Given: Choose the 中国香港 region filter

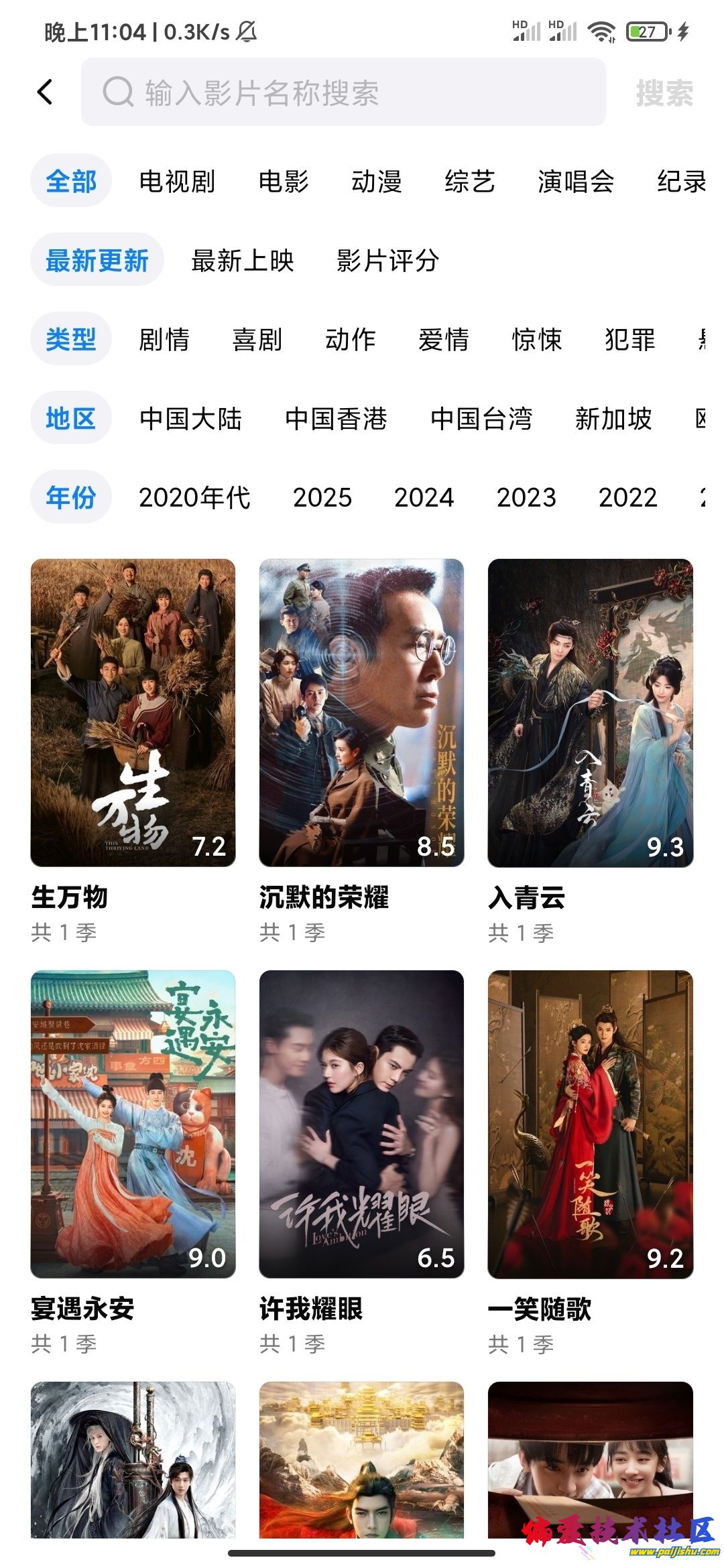Looking at the screenshot, I should (336, 419).
